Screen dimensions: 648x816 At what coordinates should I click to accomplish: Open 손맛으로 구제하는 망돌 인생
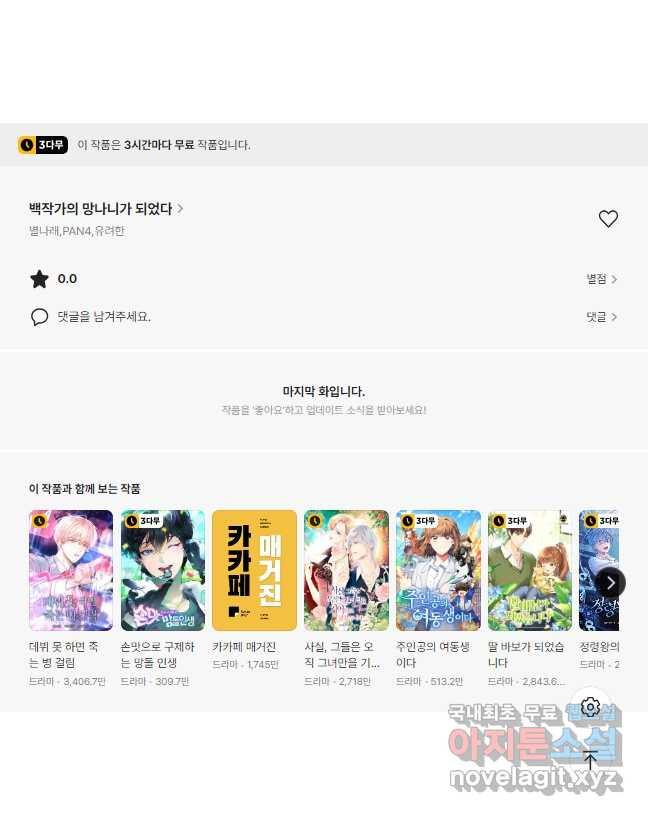coord(163,570)
